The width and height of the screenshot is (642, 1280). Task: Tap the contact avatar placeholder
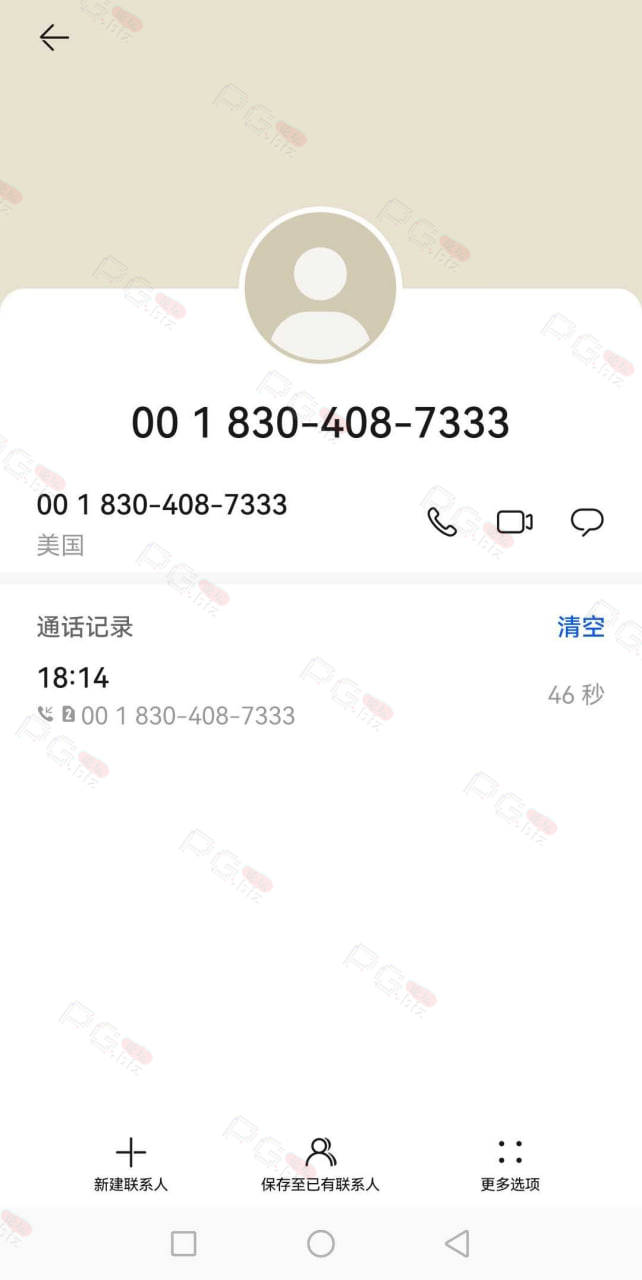click(x=321, y=288)
